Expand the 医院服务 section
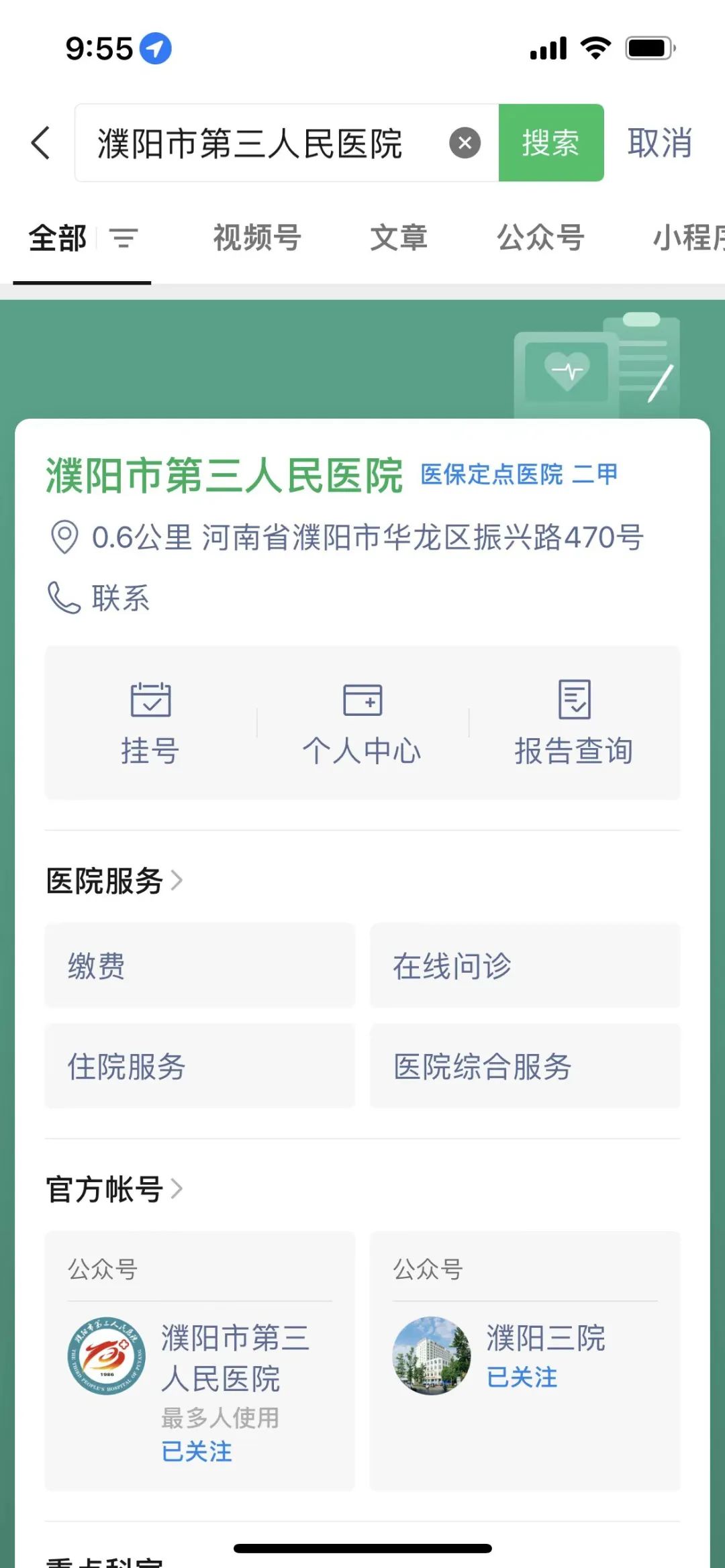 pyautogui.click(x=114, y=880)
